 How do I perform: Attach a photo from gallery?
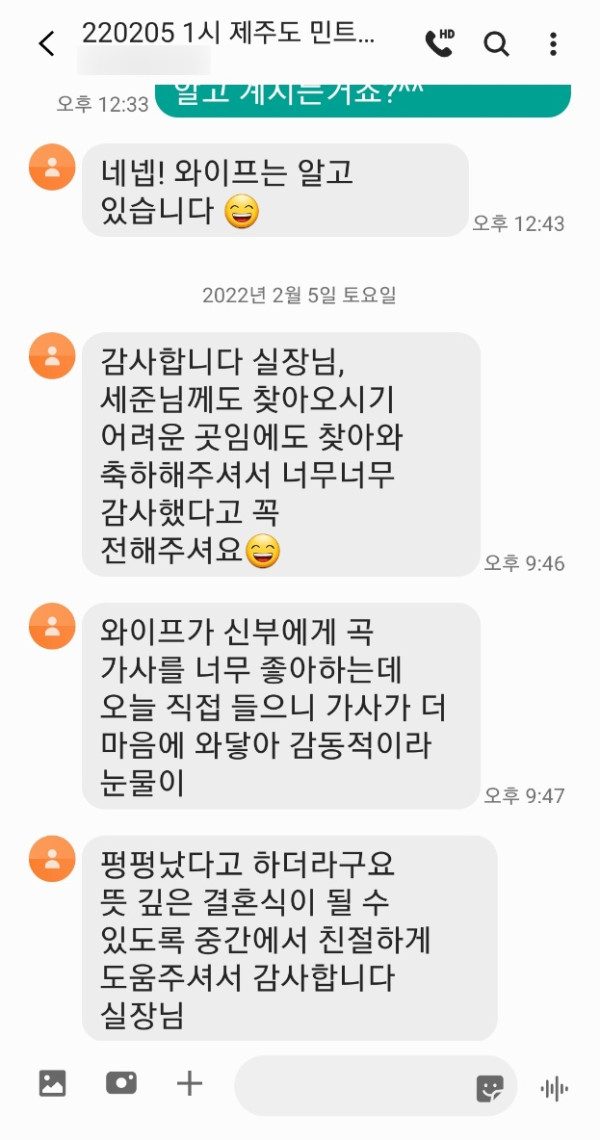[52, 1083]
